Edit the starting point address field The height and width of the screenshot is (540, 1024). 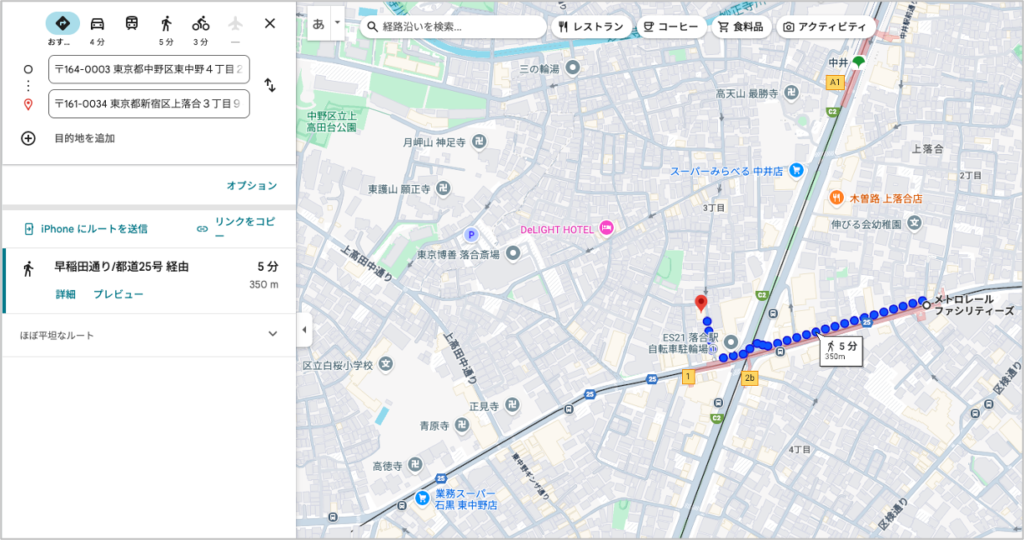tap(149, 70)
